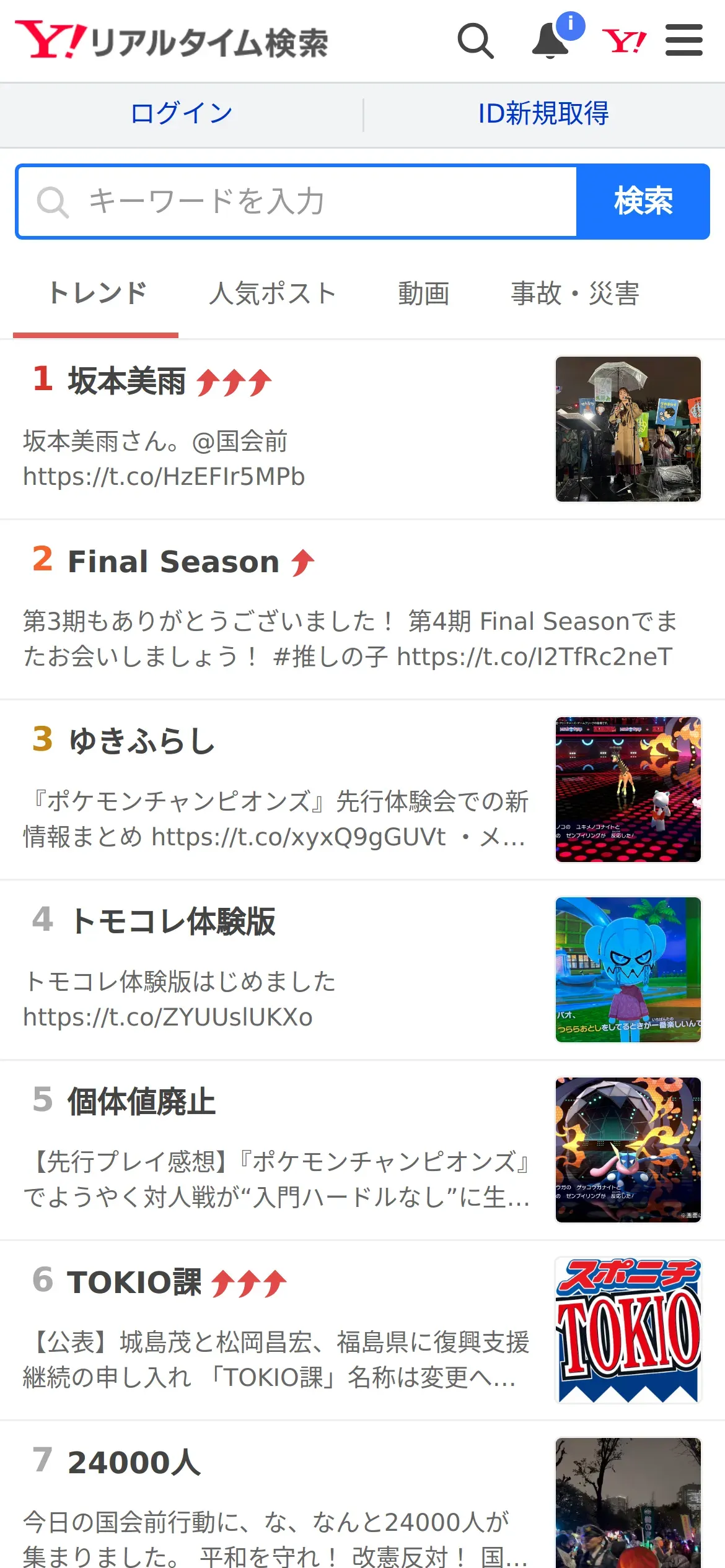Go to Yahoo! Japan home icon
Viewport: 725px width, 1568px height.
(x=624, y=41)
